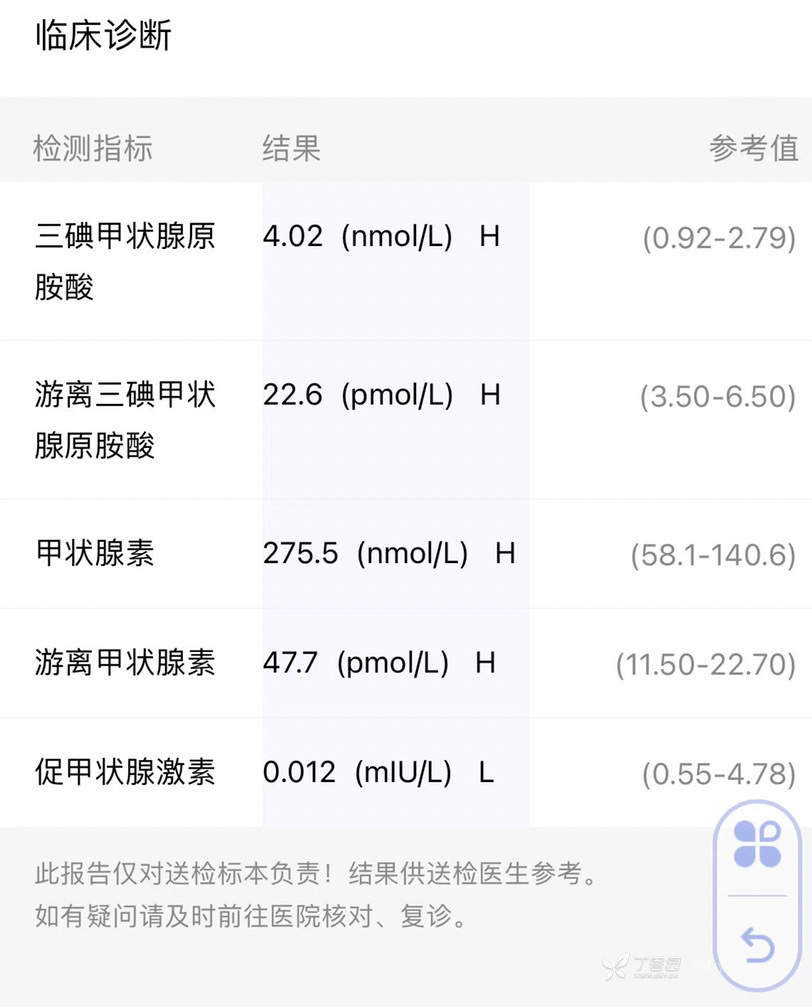Open the floating four-petal menu icon
Viewport: 812px width, 1007px height.
(x=757, y=845)
